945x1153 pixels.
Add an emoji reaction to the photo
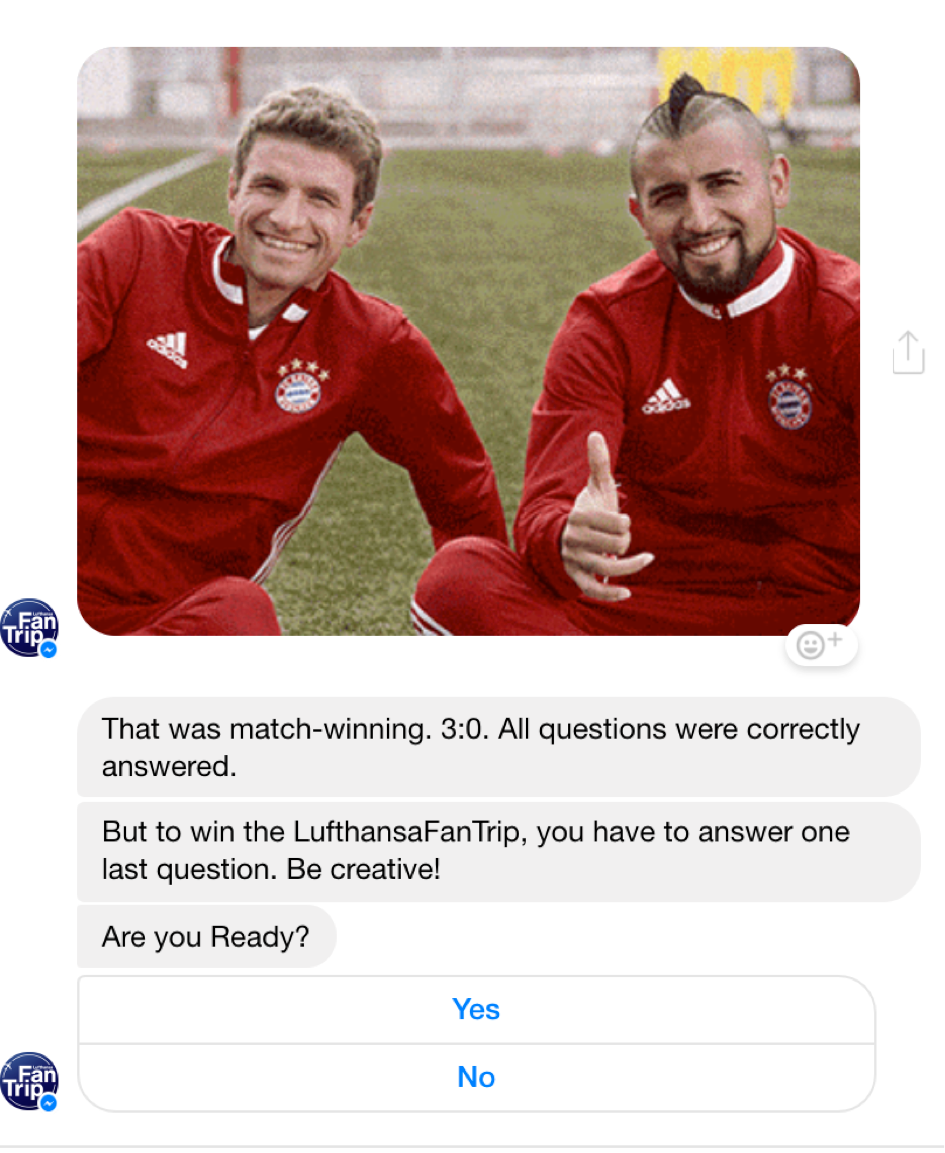click(x=820, y=646)
